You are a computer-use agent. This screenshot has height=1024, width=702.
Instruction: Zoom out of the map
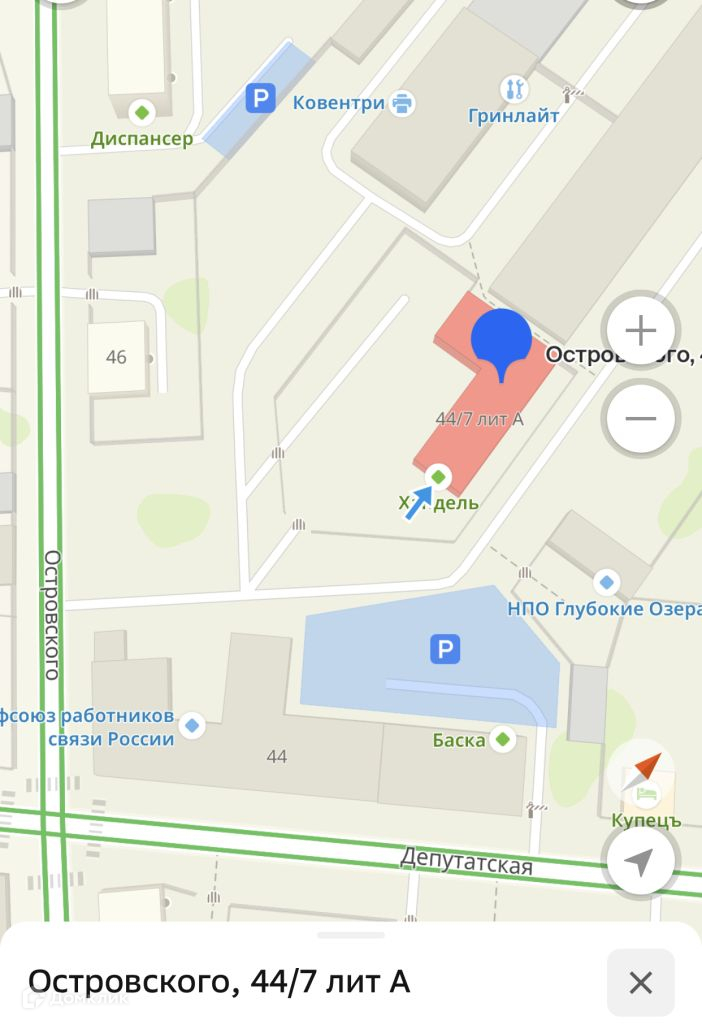point(640,418)
